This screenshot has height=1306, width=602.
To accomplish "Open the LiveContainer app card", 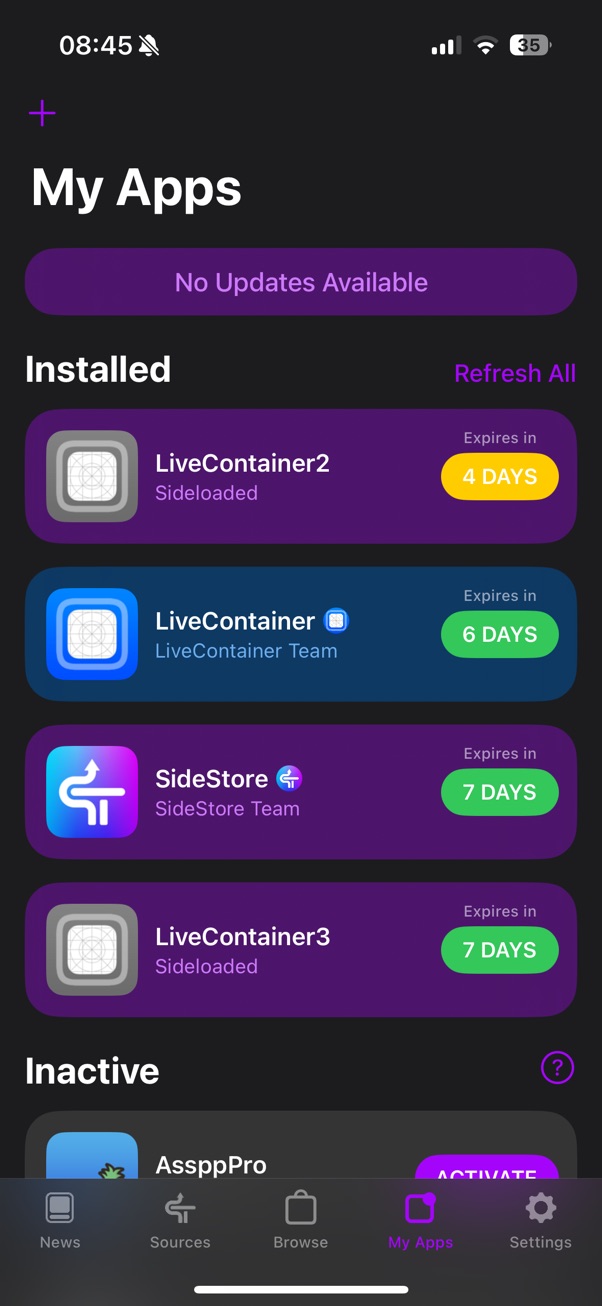I will [240, 634].
